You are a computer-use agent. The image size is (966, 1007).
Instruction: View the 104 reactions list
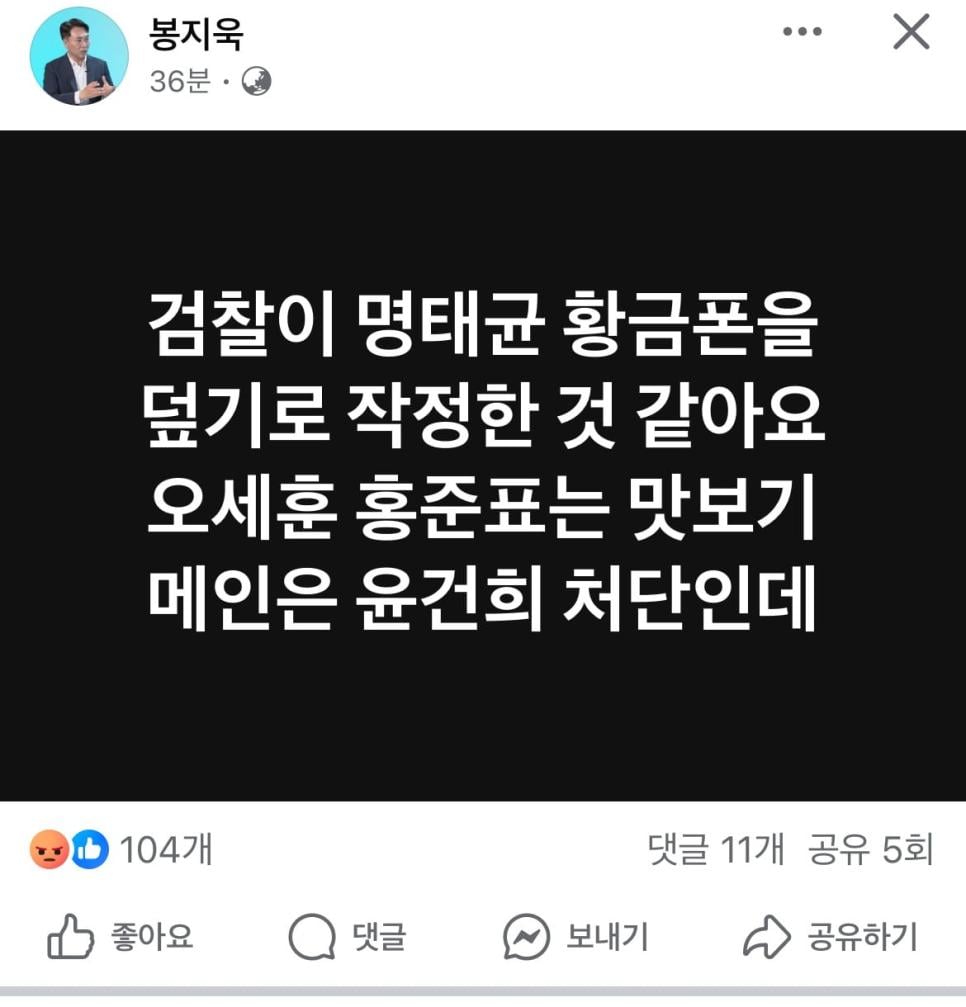(122, 850)
